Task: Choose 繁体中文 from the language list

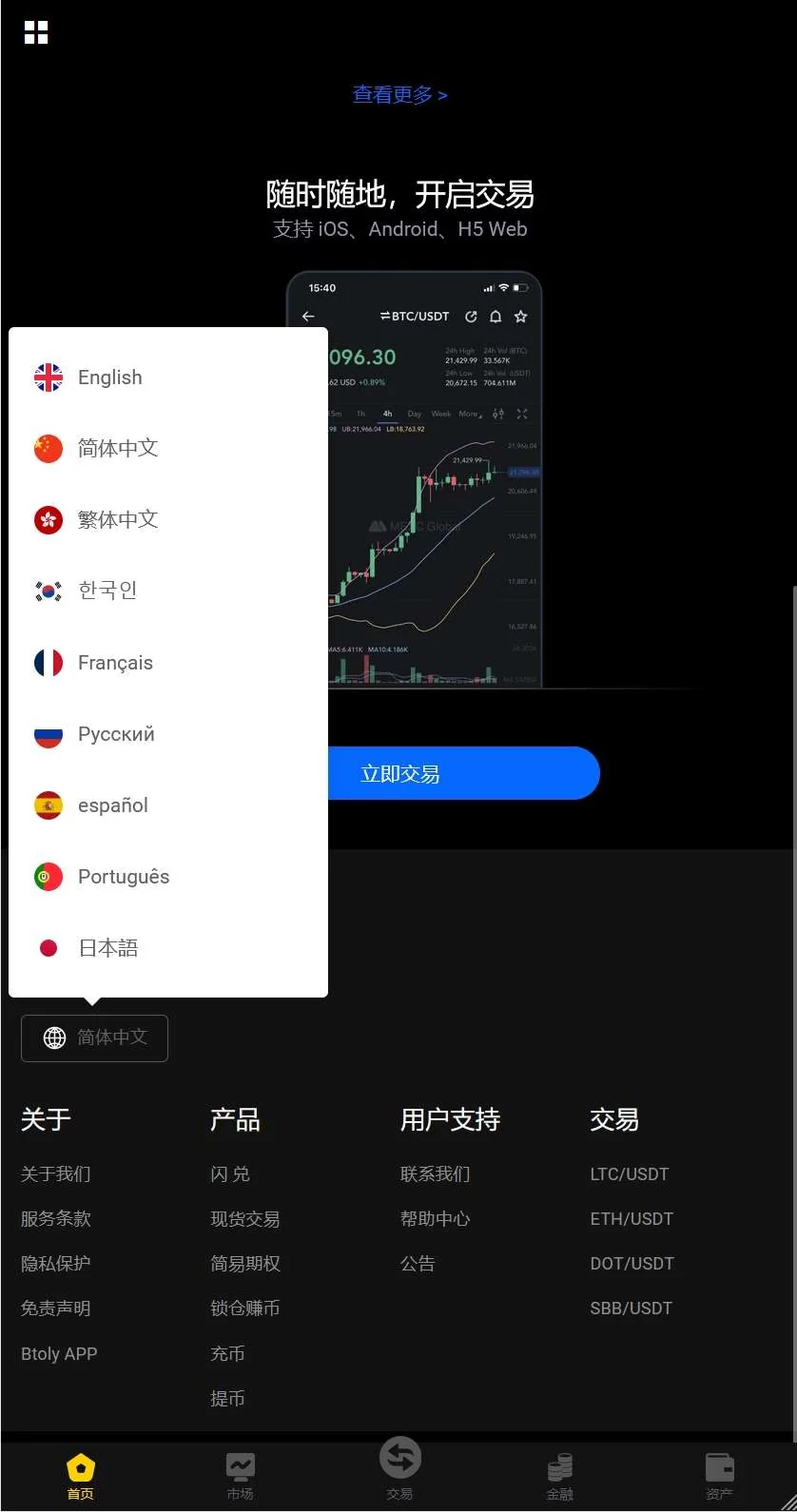Action: [117, 519]
